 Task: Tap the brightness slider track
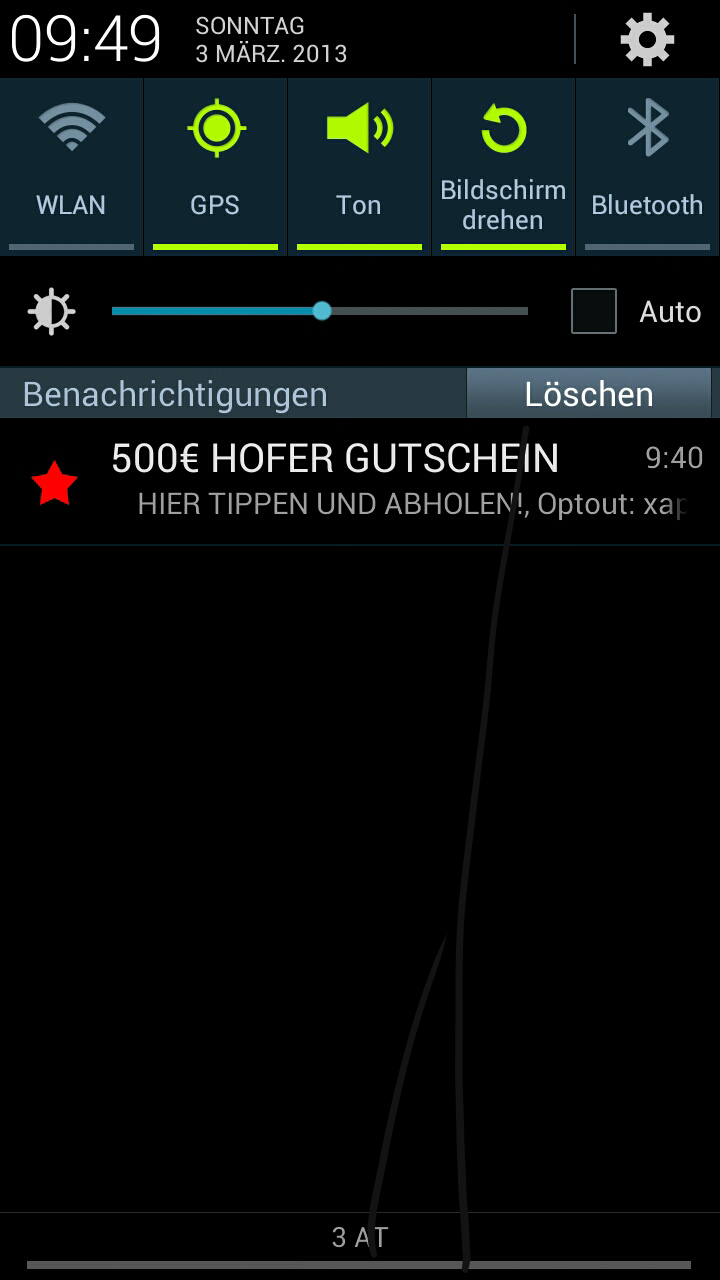click(x=320, y=311)
